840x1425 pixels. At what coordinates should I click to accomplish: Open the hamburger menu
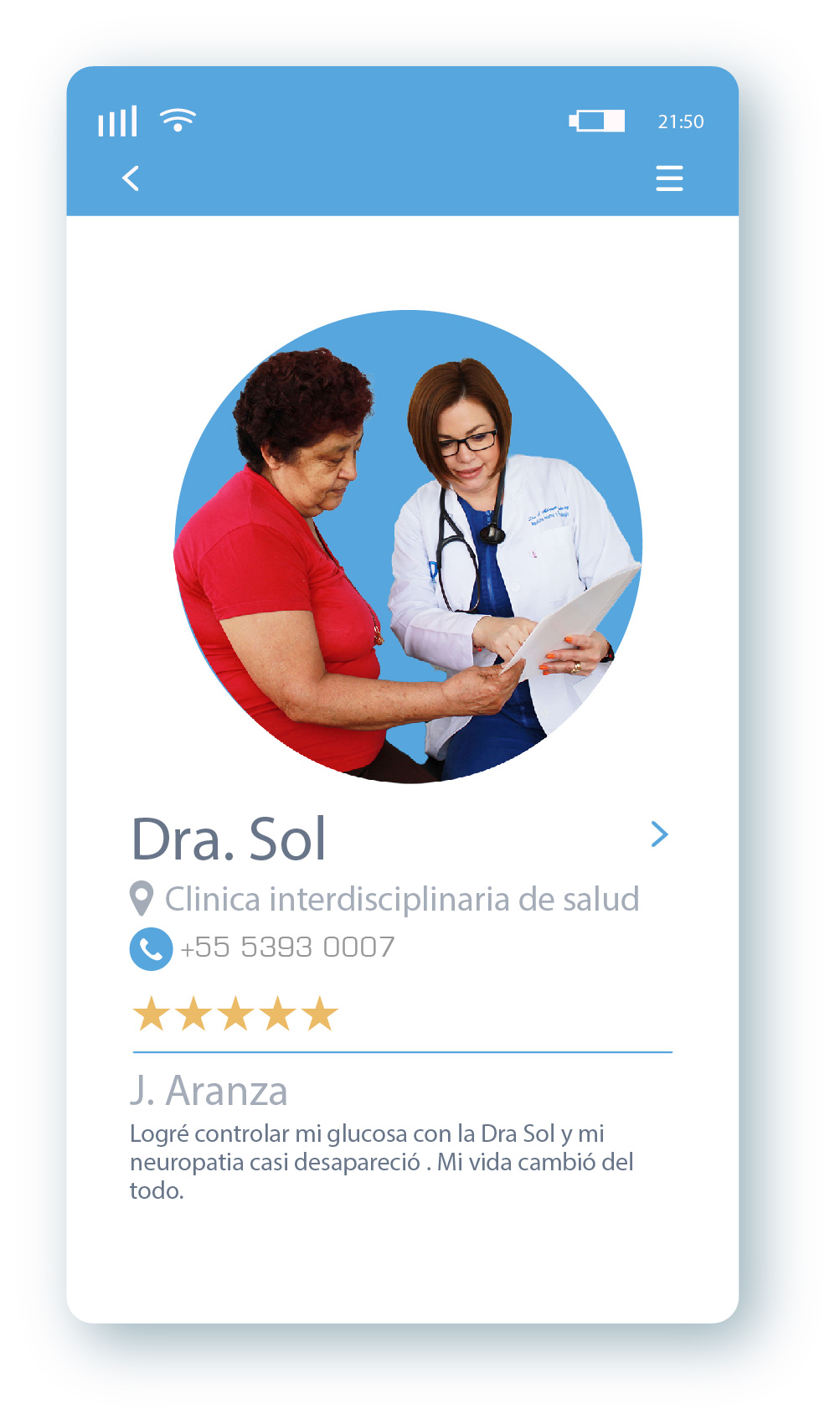(x=668, y=178)
